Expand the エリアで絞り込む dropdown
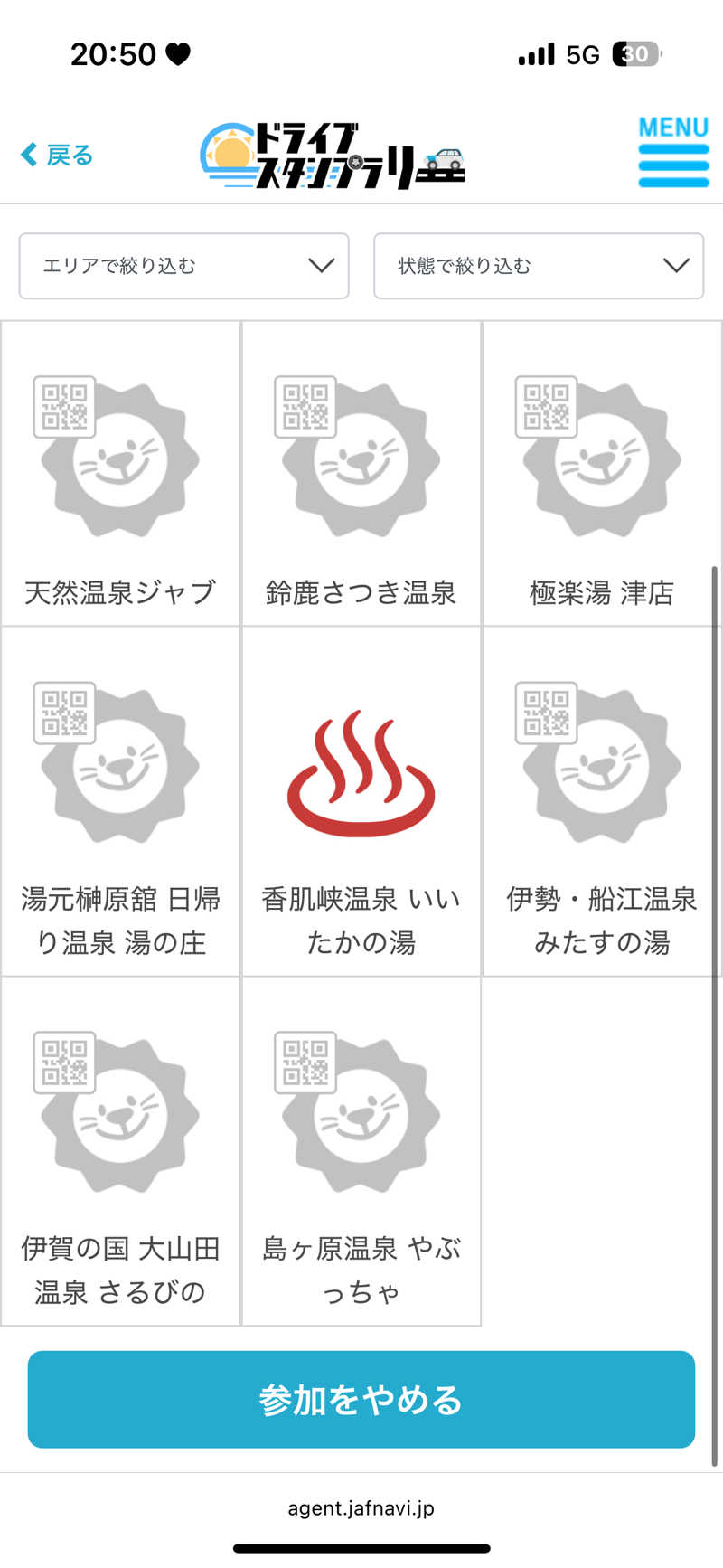723x1568 pixels. pyautogui.click(x=184, y=266)
